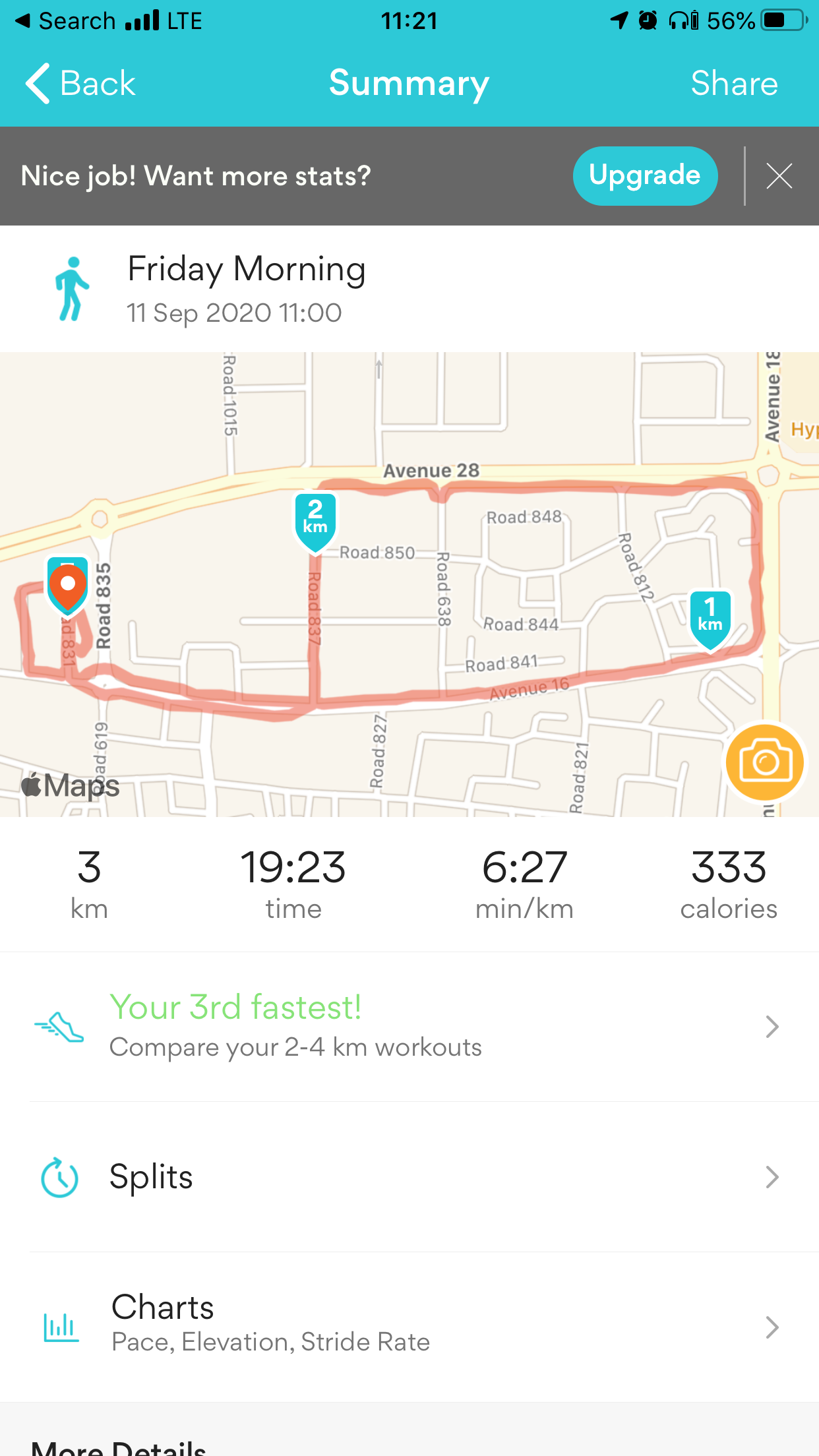Tap the Upgrade button

(644, 175)
